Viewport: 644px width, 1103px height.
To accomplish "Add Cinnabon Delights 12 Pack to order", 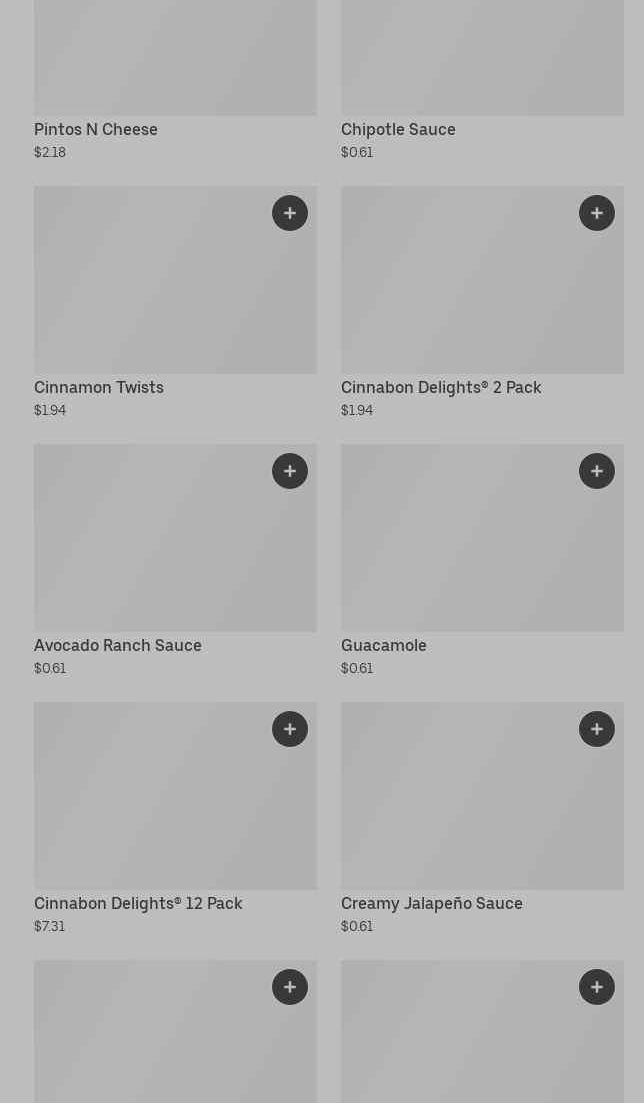I will [290, 729].
